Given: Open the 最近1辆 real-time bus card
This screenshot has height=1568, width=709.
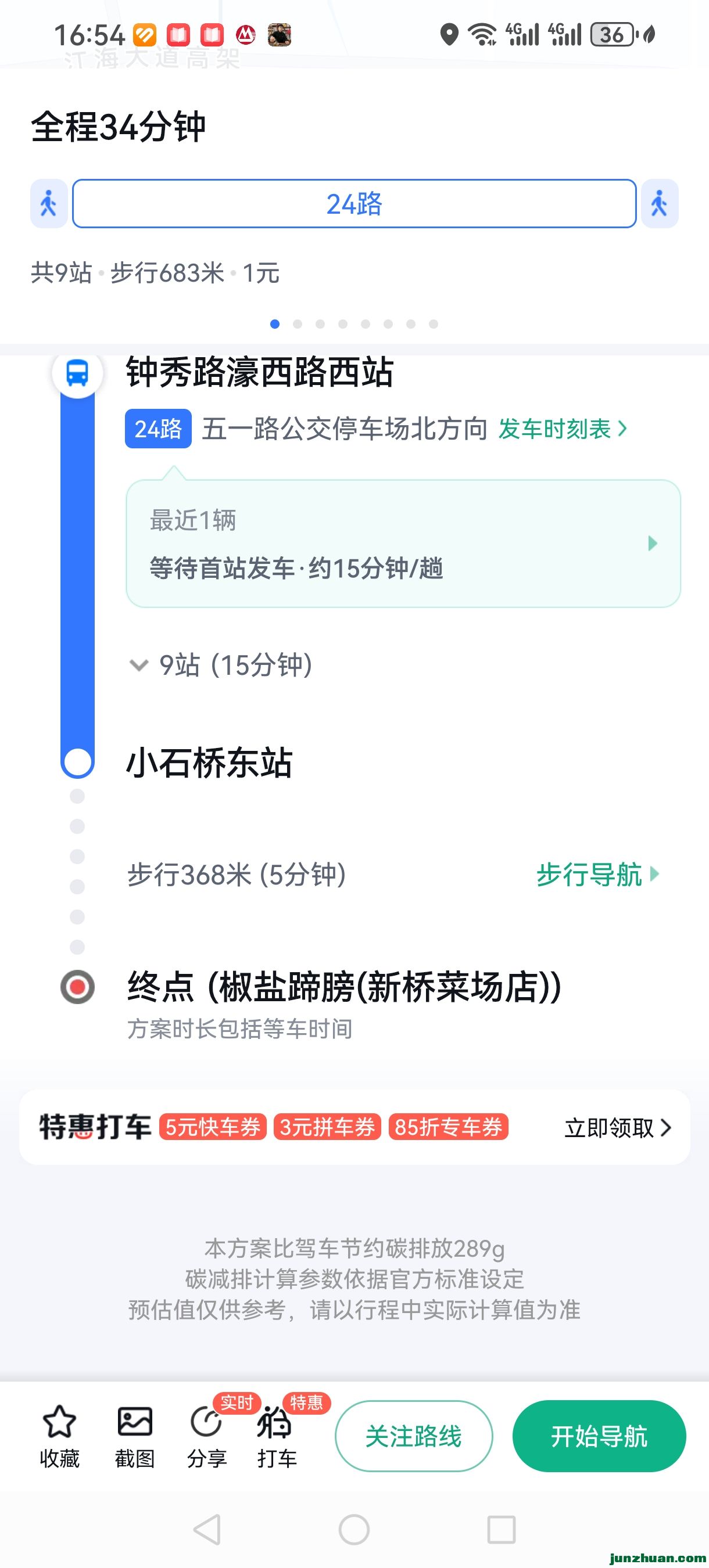Looking at the screenshot, I should pos(403,544).
